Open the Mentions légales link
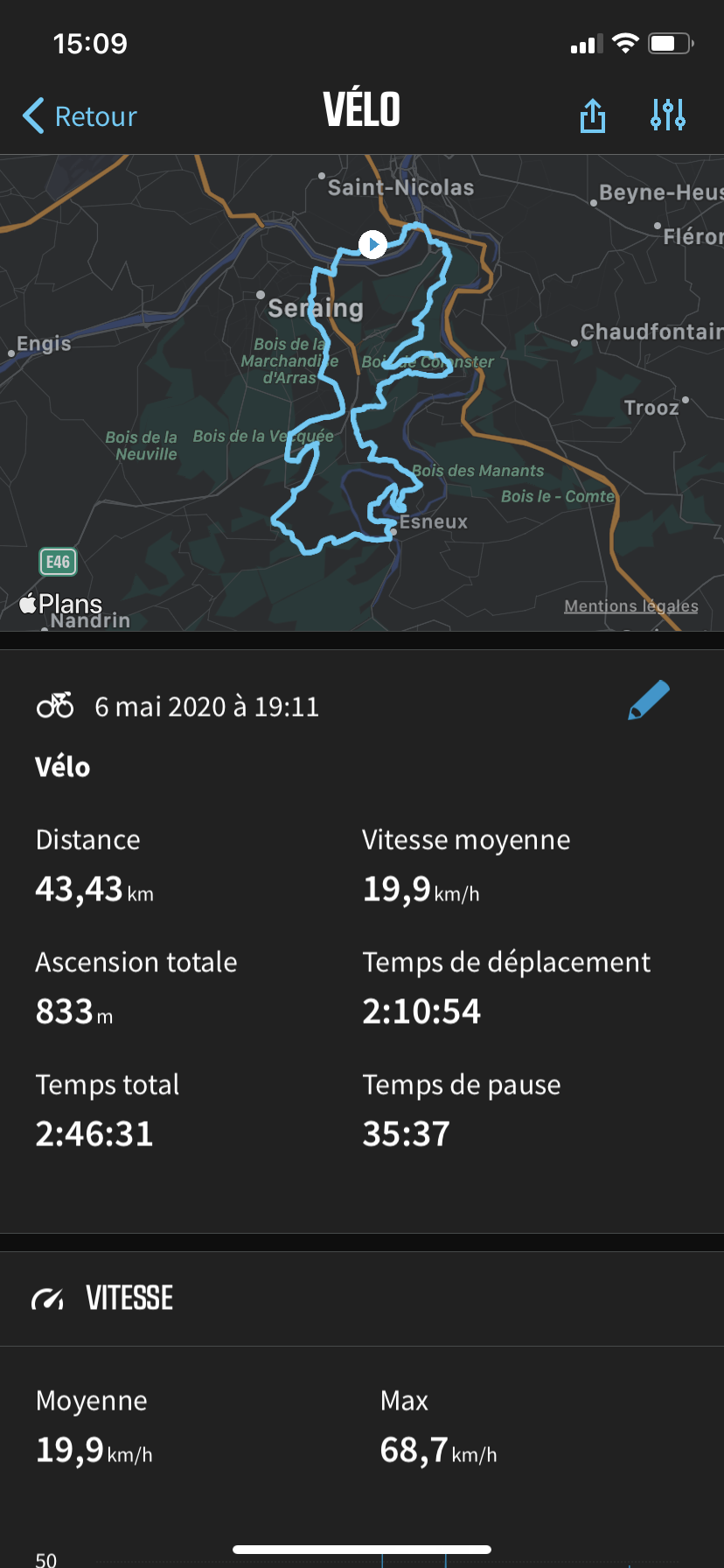The width and height of the screenshot is (724, 1568). pyautogui.click(x=630, y=605)
